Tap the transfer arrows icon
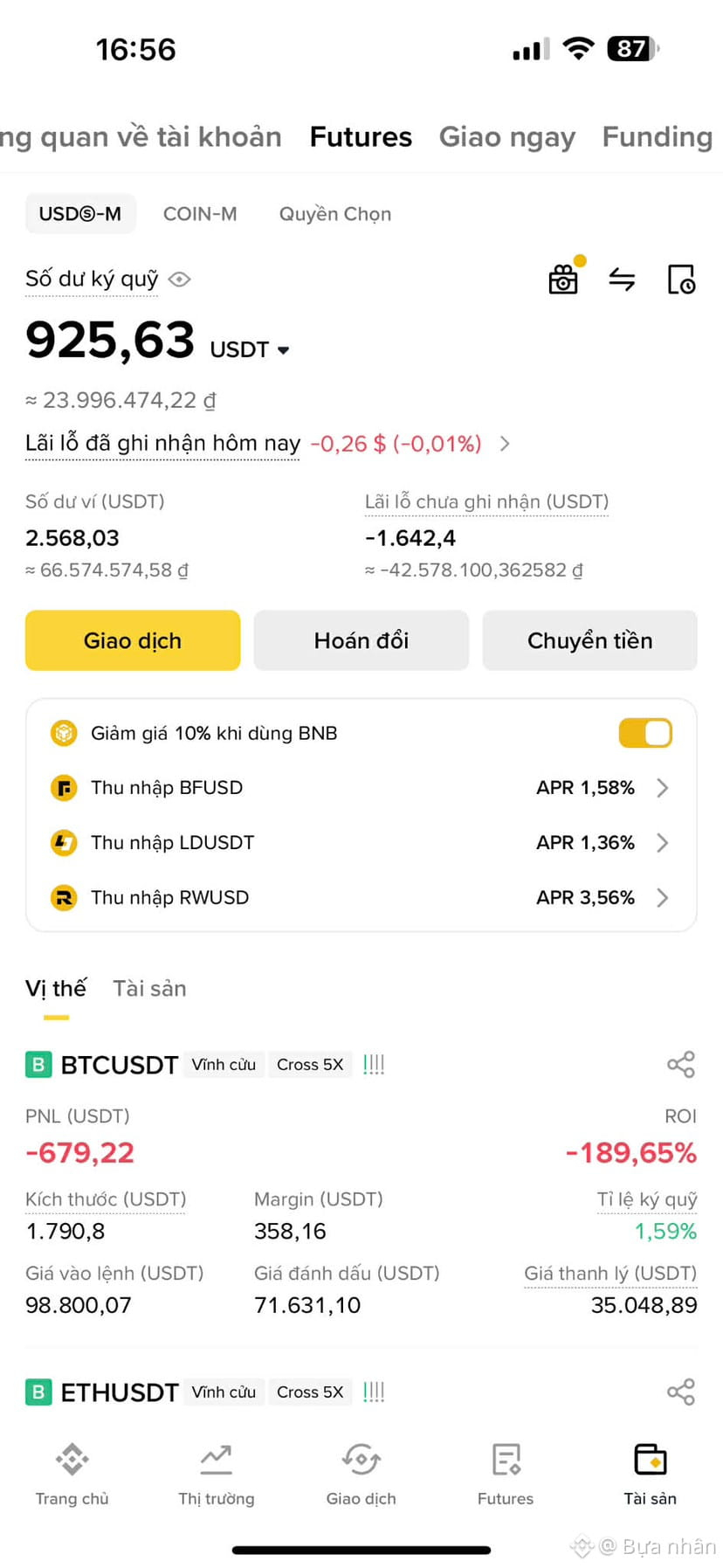Image resolution: width=723 pixels, height=1568 pixels. 622,280
